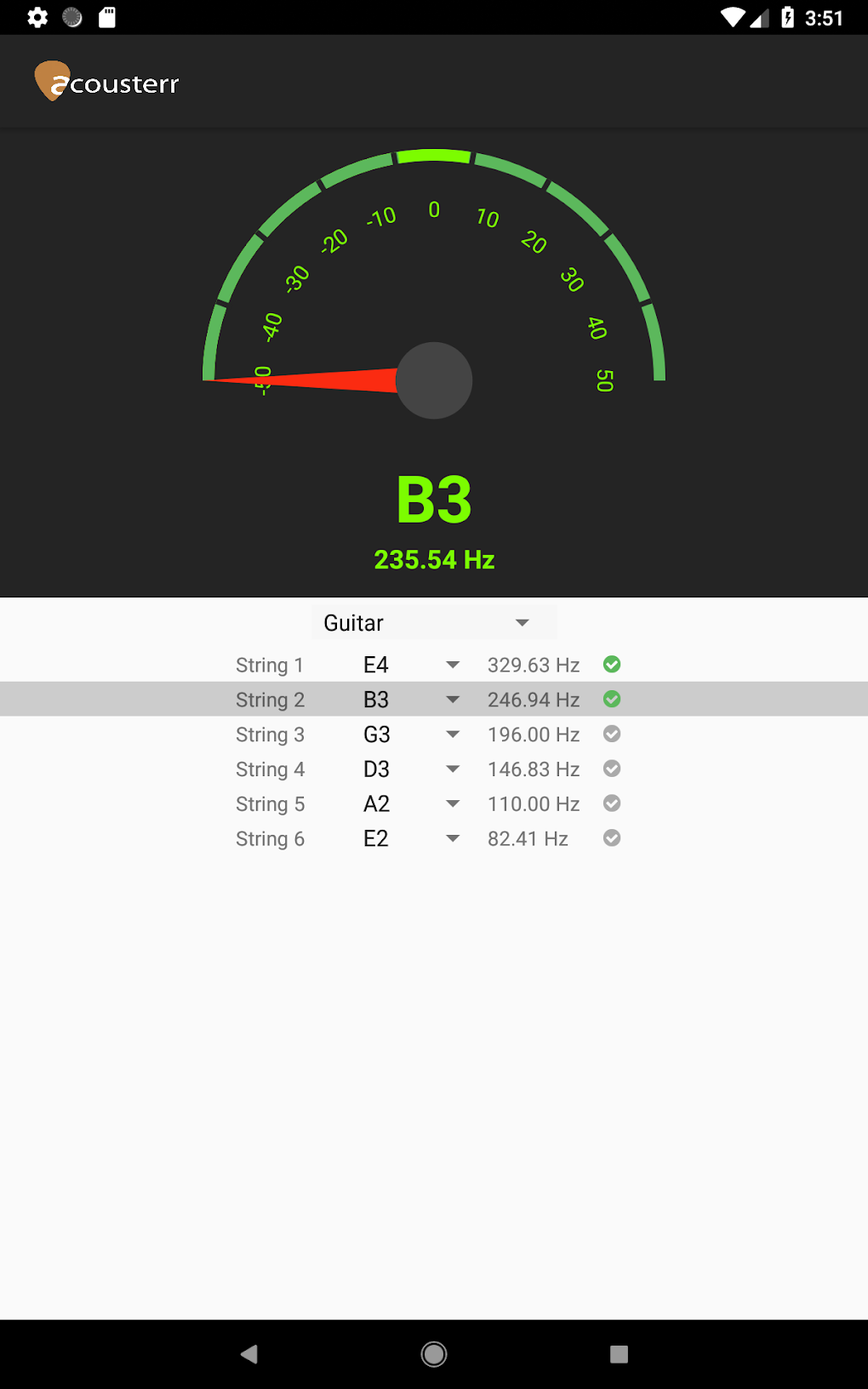Toggle the check mark beside 146.83 Hz

tap(612, 769)
